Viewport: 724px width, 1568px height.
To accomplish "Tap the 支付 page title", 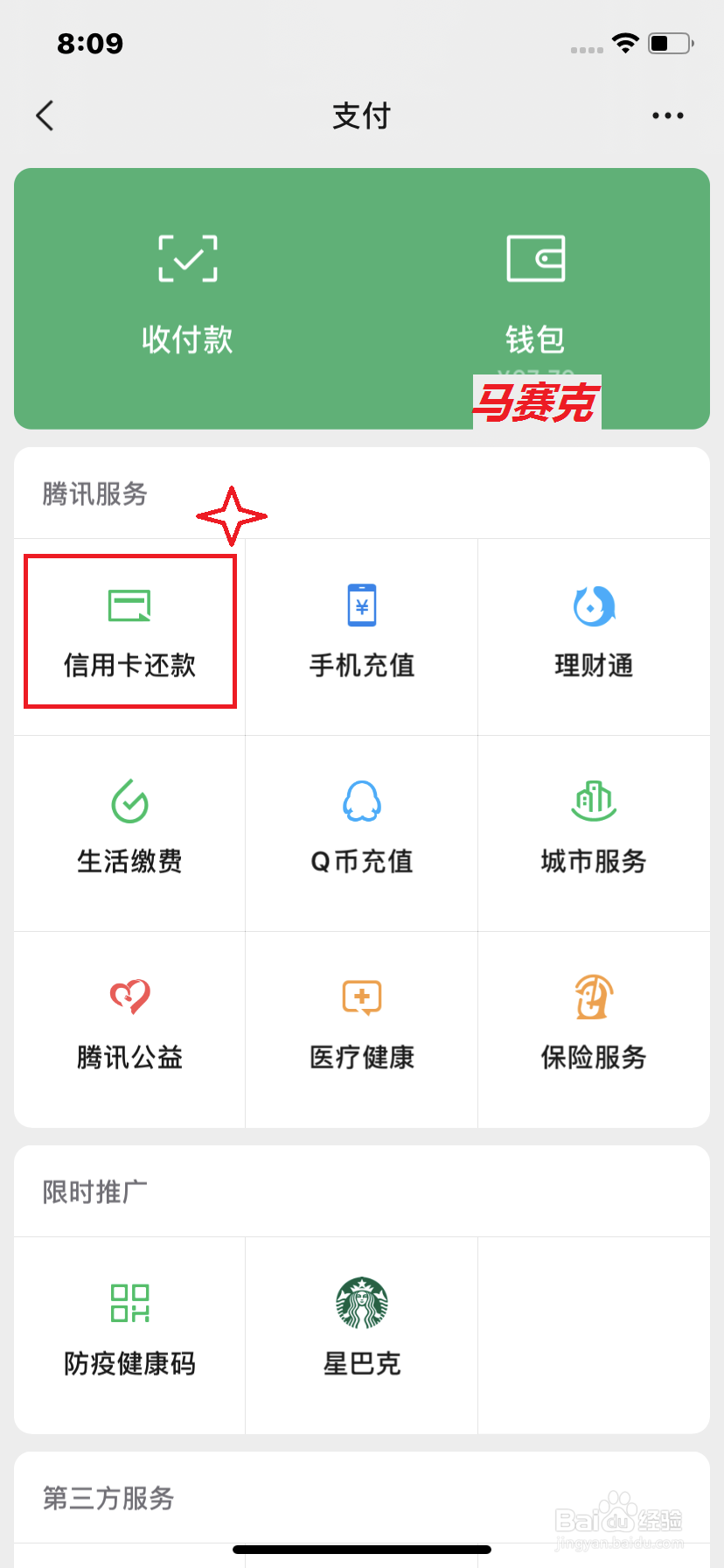I will (361, 115).
